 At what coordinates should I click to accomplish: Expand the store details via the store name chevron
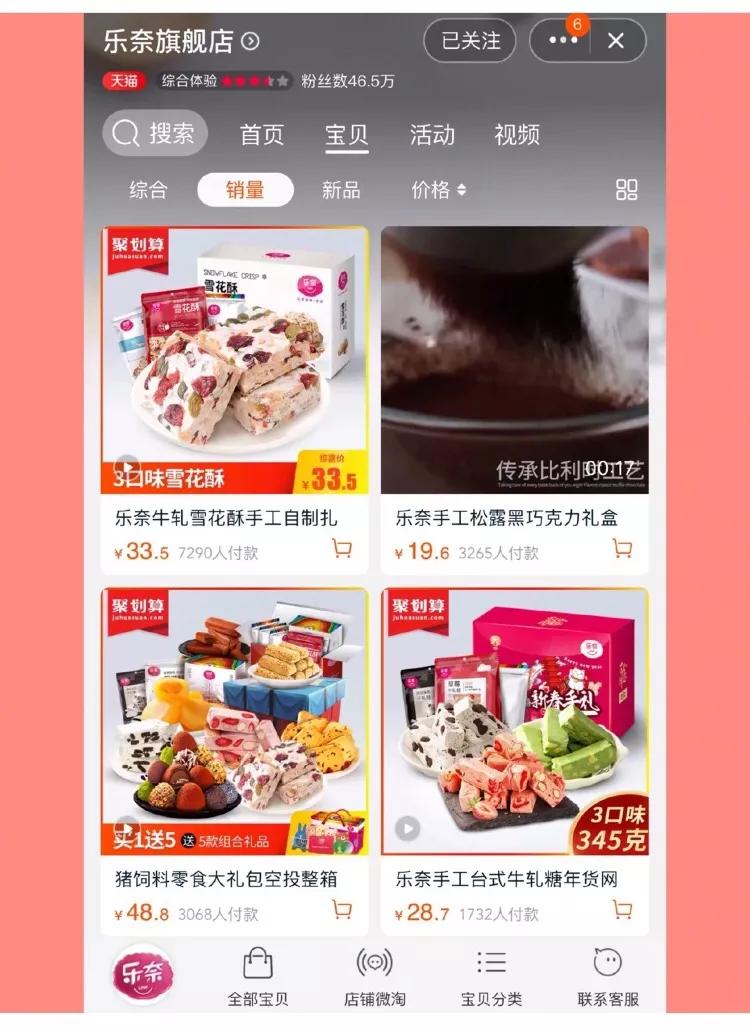coord(251,41)
